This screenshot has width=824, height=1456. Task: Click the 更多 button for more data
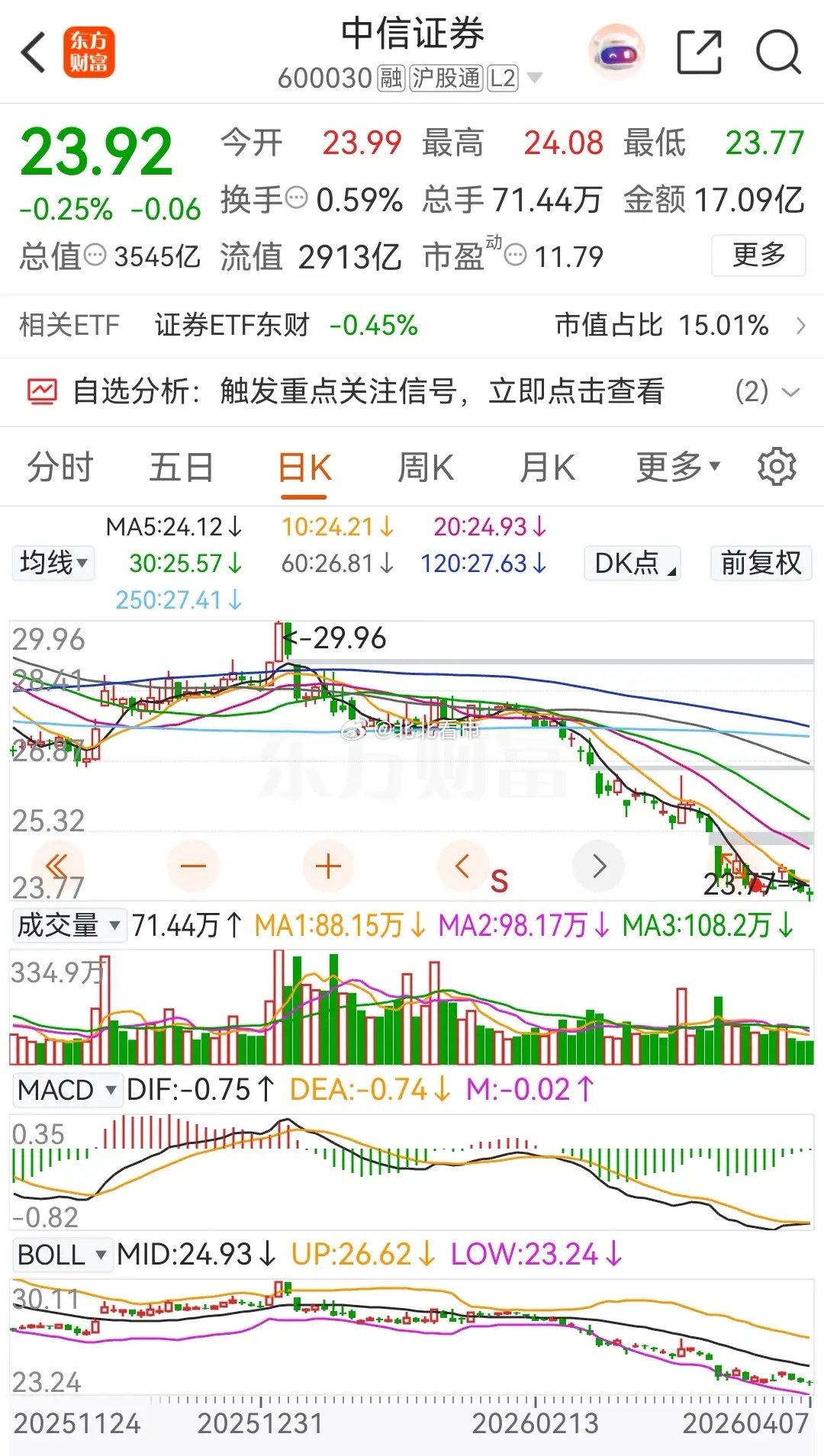tap(758, 257)
